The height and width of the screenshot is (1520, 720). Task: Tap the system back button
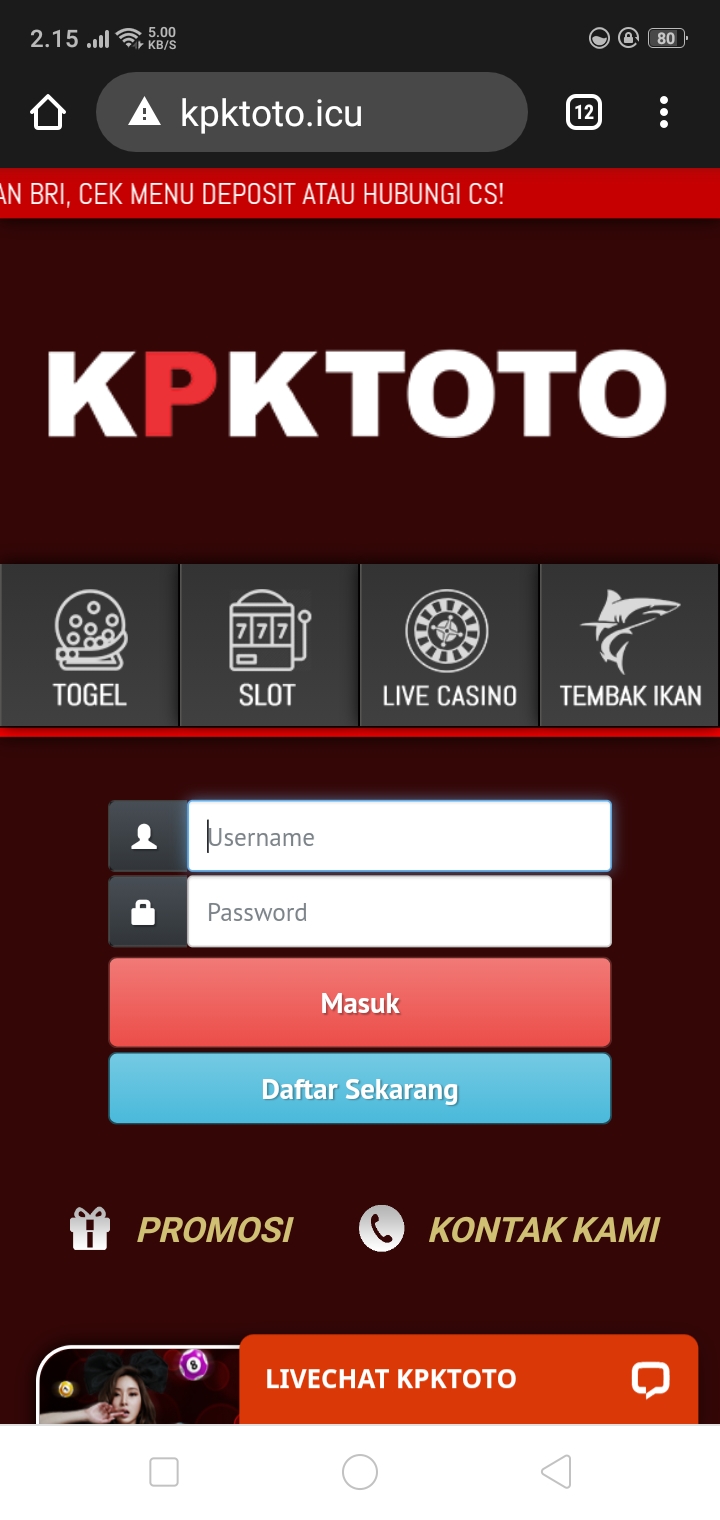556,1472
